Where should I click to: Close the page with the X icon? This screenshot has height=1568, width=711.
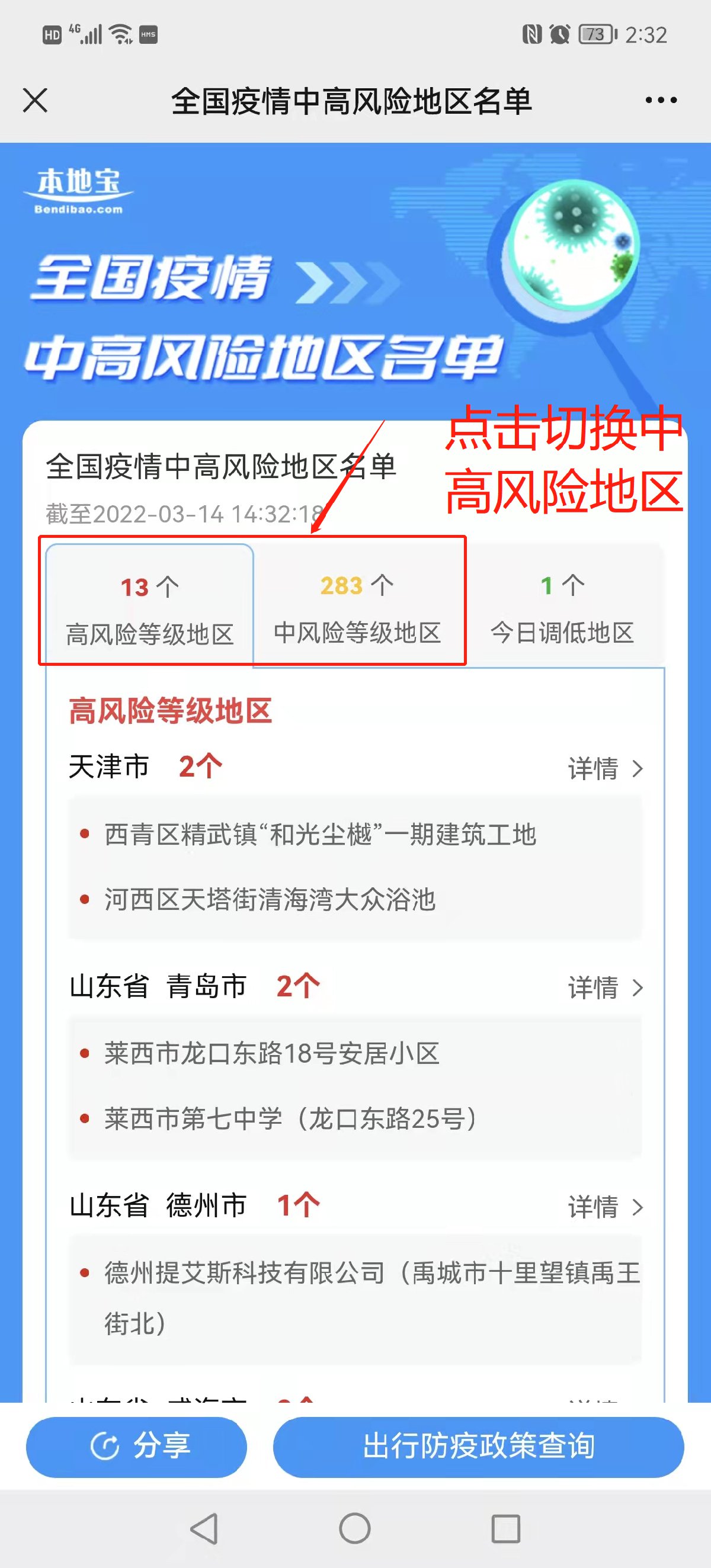pos(35,101)
